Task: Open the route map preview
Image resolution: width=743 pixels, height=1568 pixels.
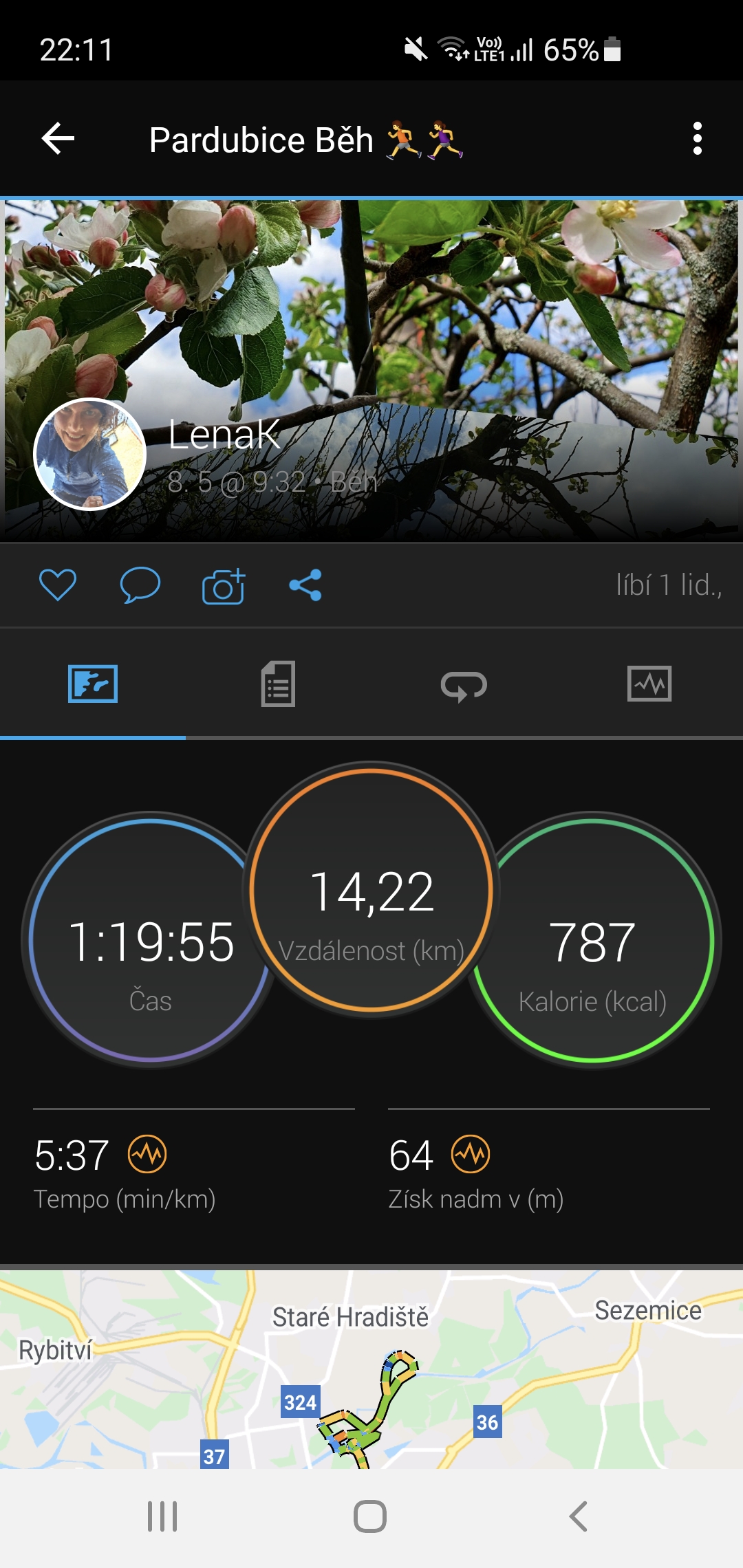Action: tap(371, 1369)
